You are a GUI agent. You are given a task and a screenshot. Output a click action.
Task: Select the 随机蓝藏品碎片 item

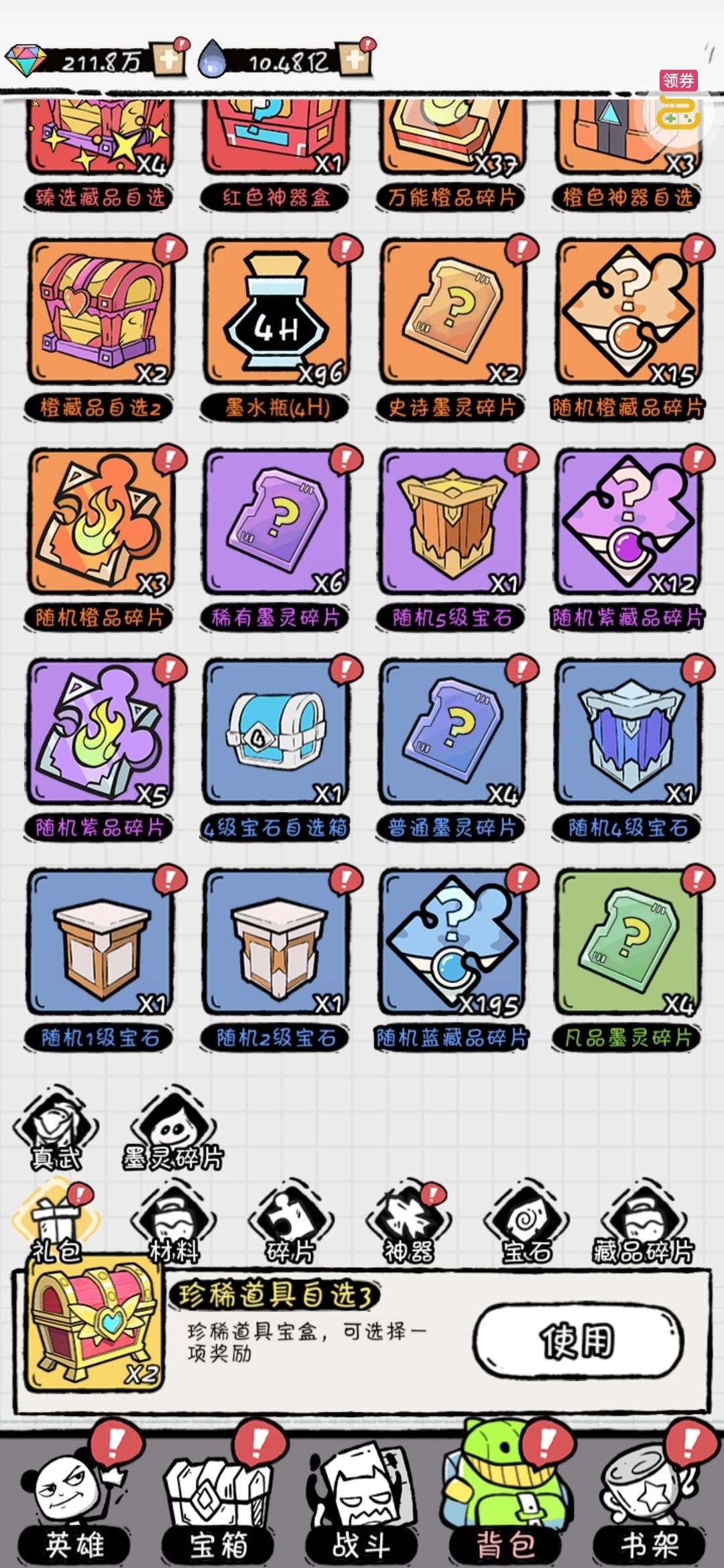[x=452, y=943]
